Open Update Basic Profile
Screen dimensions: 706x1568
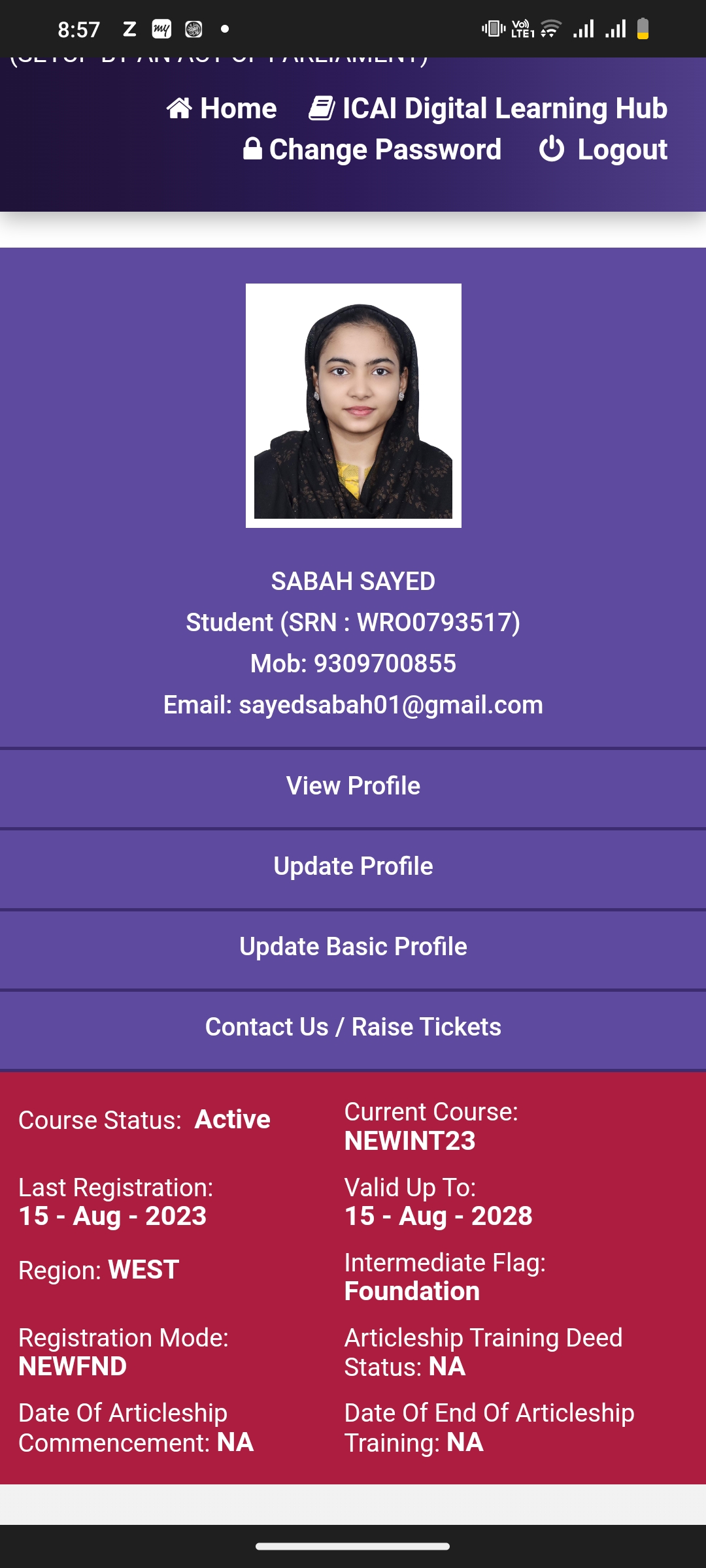[353, 947]
